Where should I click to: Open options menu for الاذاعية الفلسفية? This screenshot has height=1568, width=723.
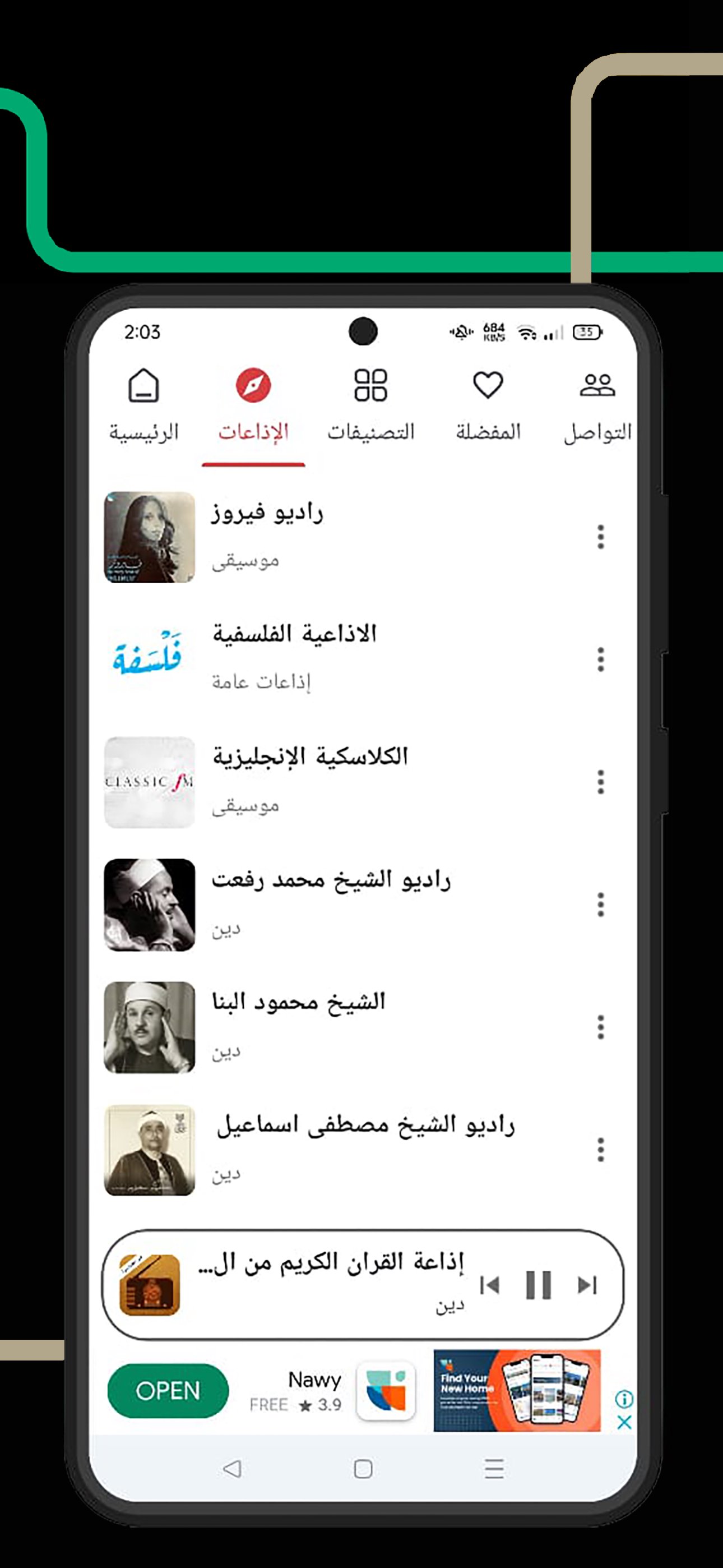point(600,659)
